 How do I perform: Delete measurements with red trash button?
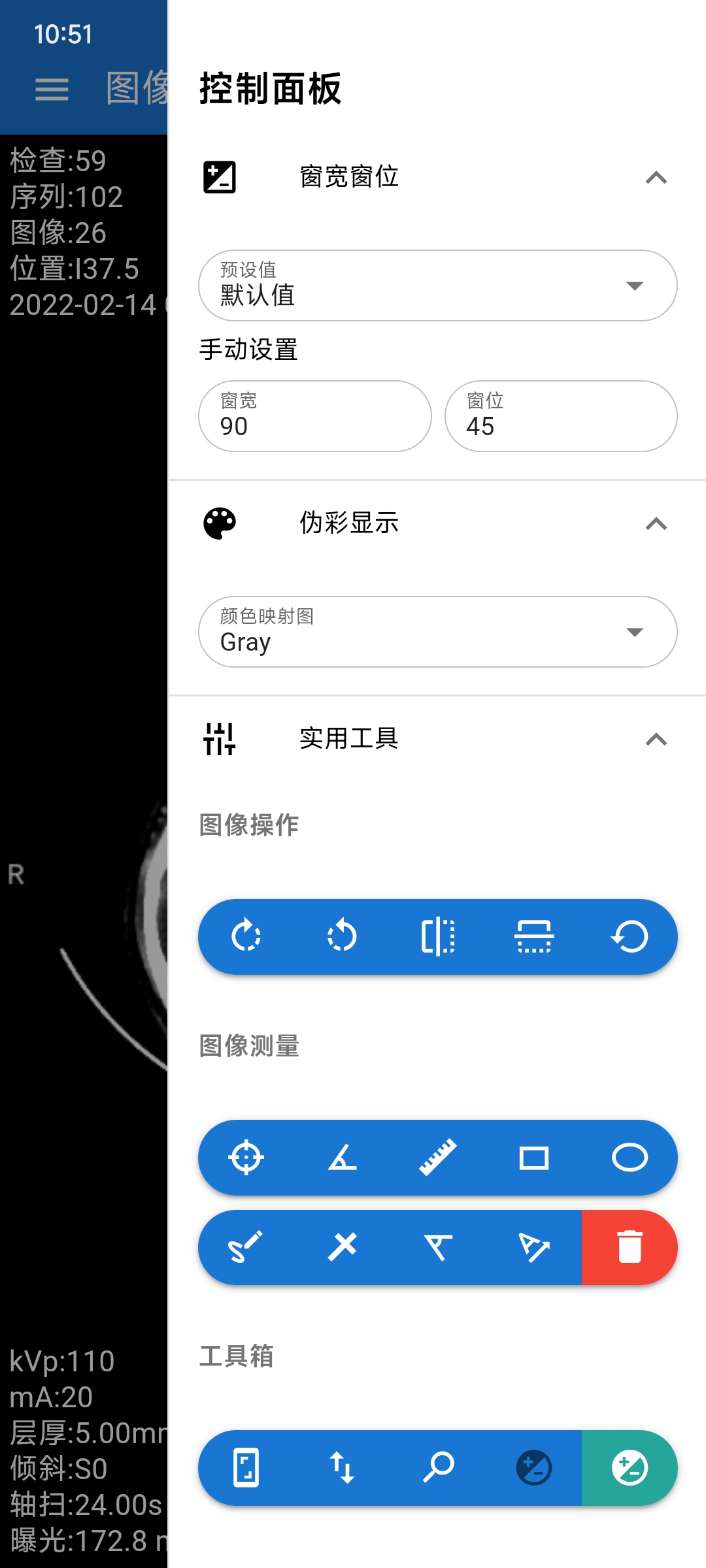tap(630, 1247)
